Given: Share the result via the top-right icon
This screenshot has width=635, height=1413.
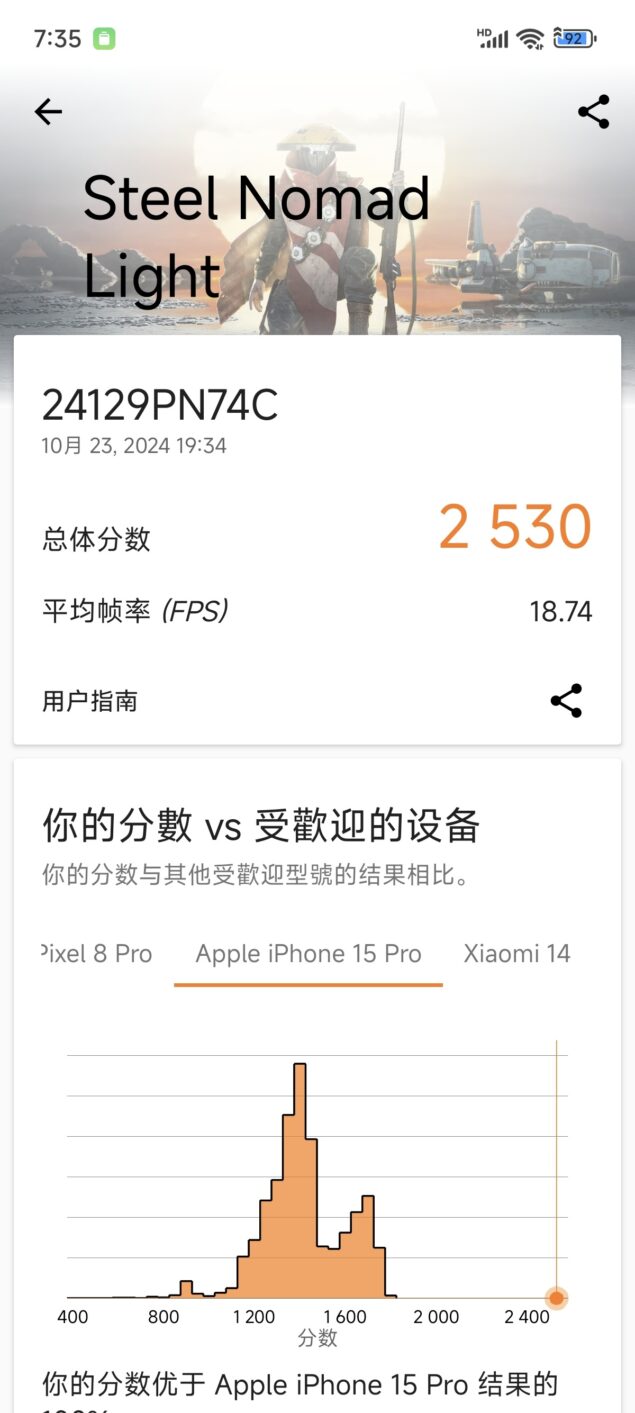Looking at the screenshot, I should 593,112.
